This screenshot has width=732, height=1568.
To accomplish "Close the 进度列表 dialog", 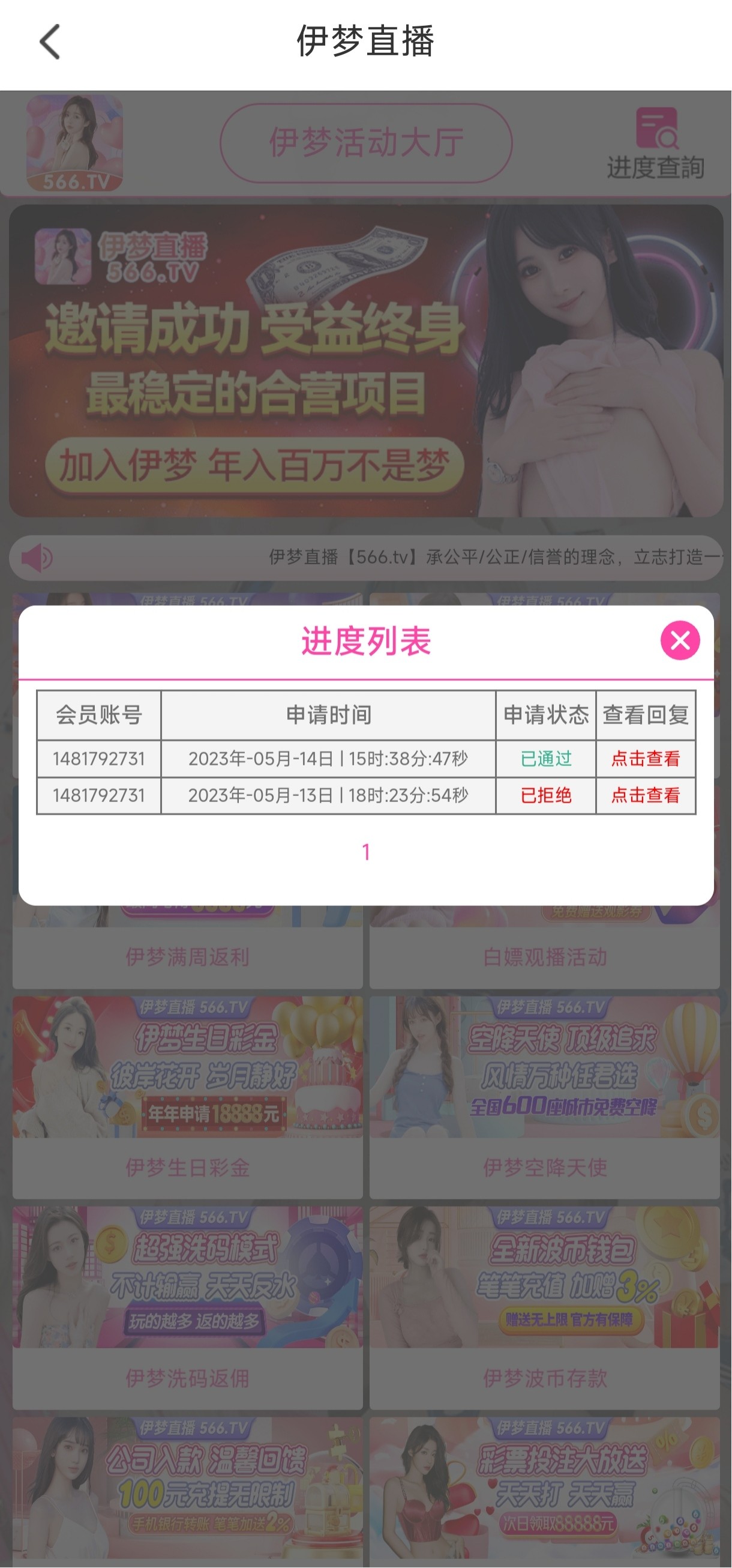I will click(x=680, y=641).
